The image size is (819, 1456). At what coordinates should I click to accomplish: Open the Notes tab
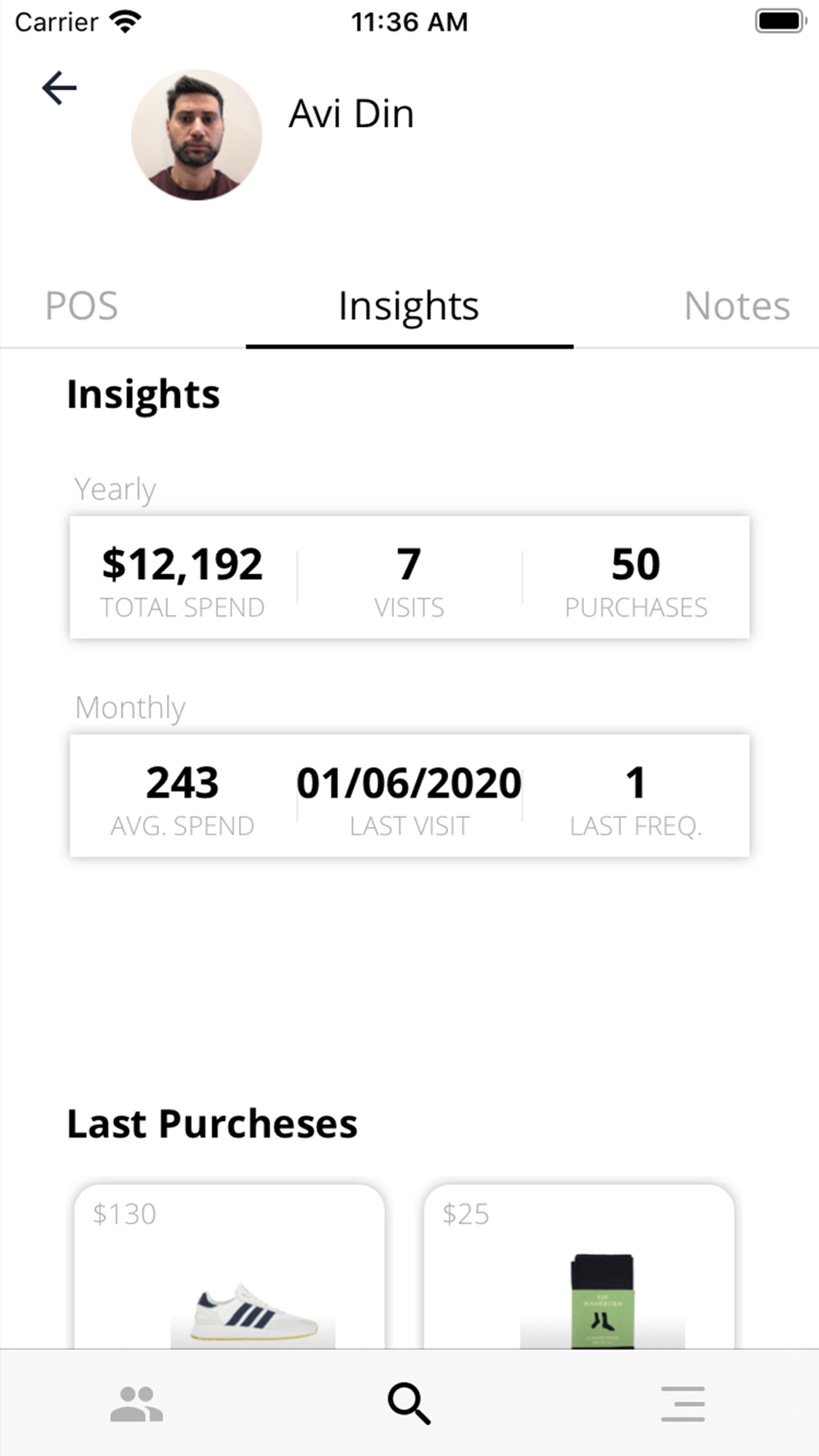coord(736,305)
